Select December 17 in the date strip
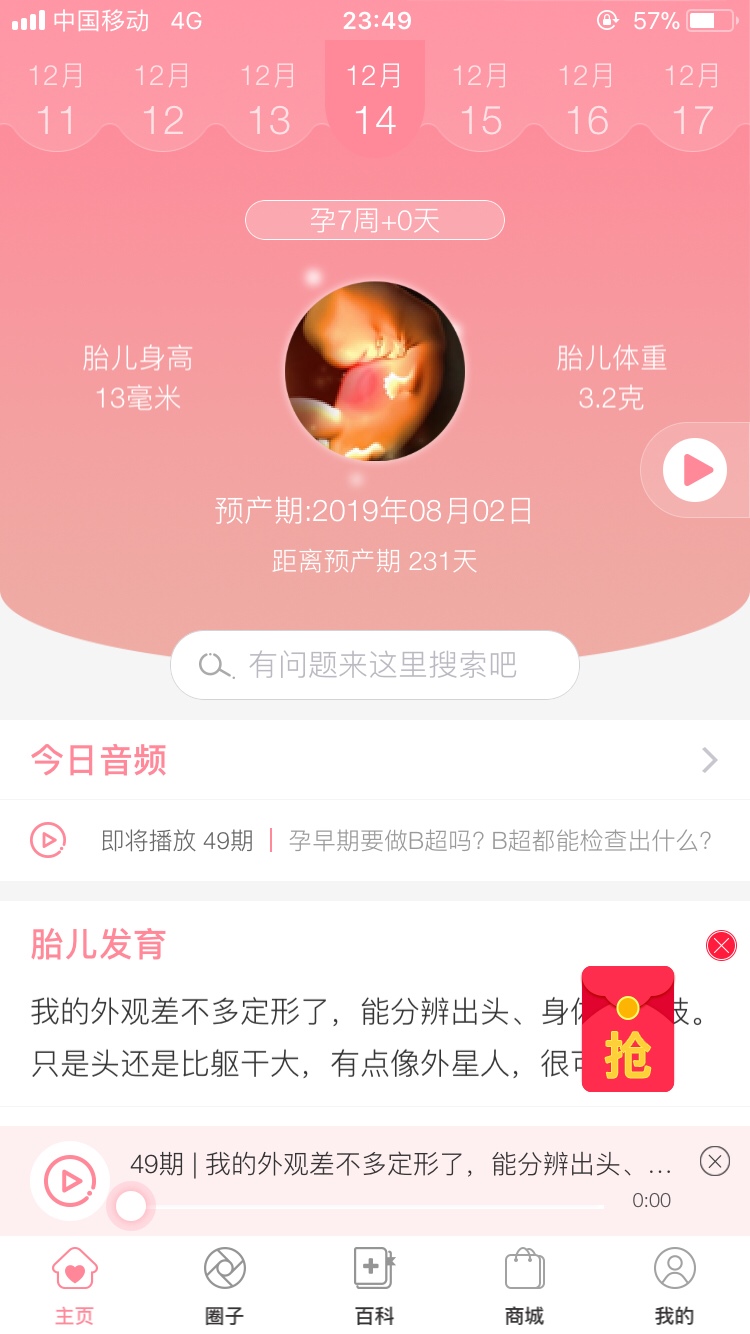 click(692, 100)
